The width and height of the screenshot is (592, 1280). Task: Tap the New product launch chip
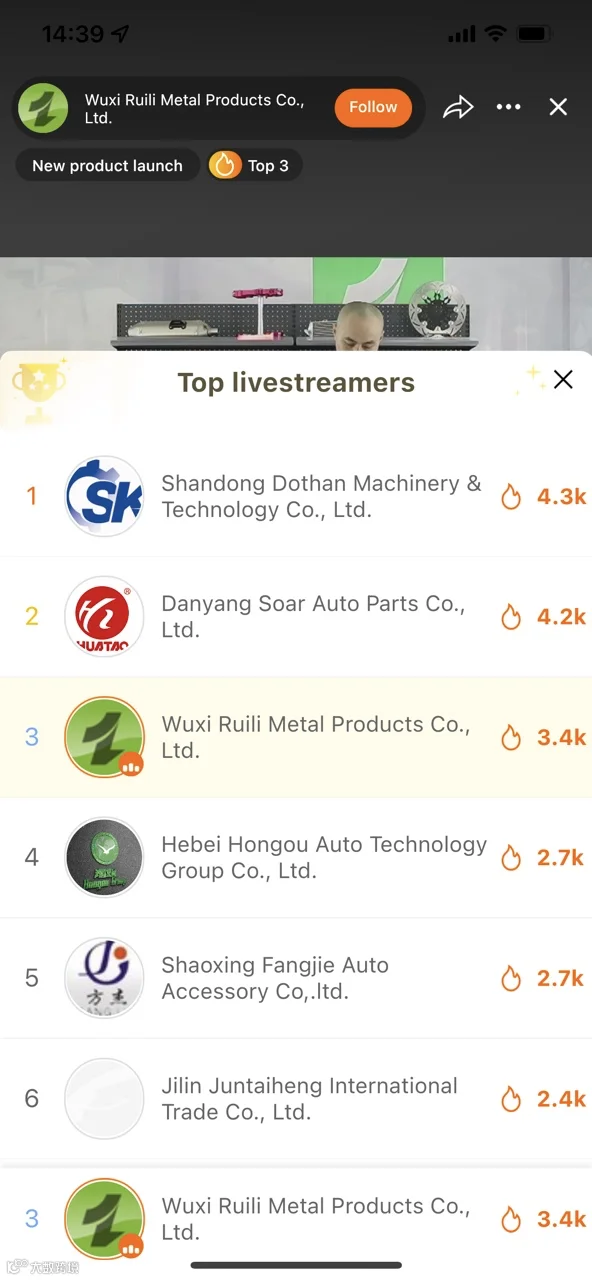(107, 166)
